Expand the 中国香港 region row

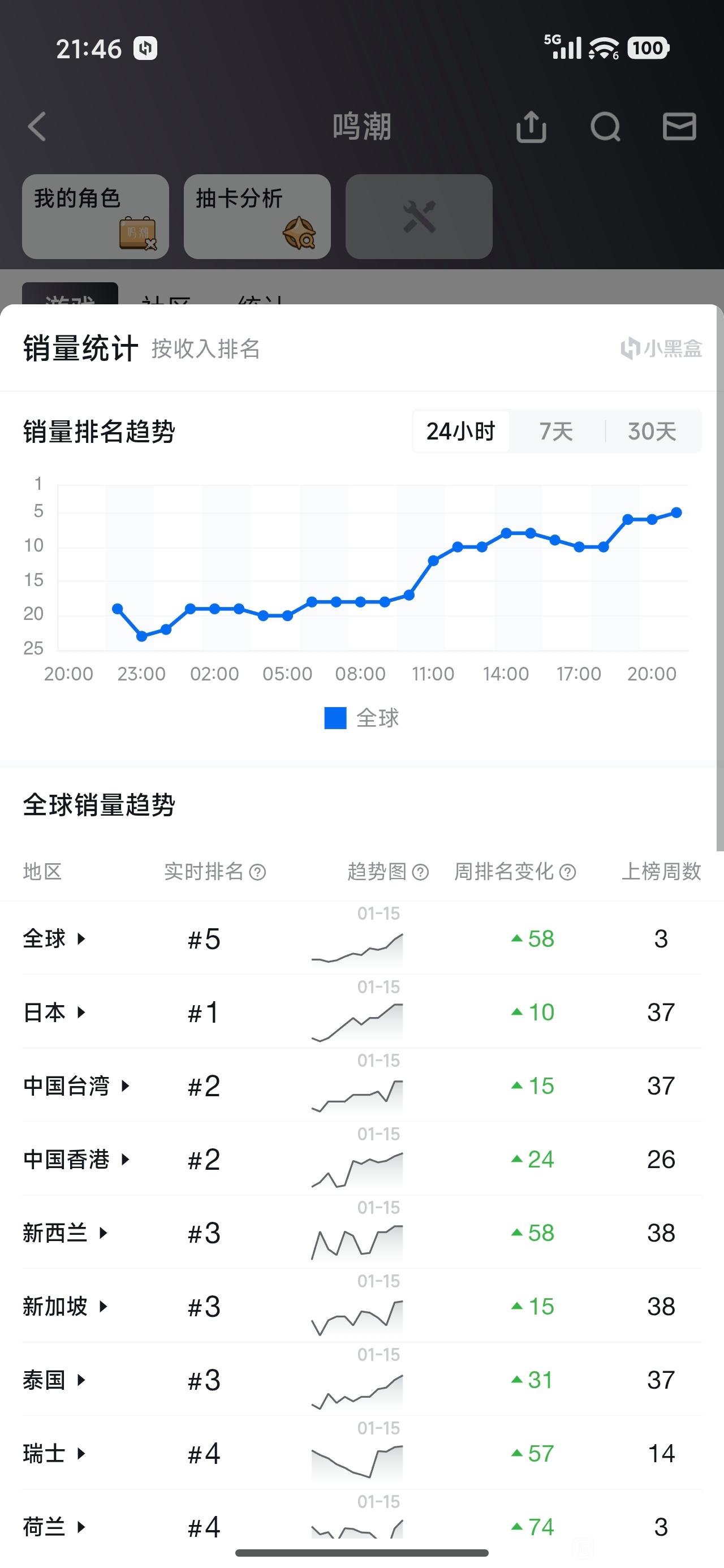click(x=77, y=1160)
